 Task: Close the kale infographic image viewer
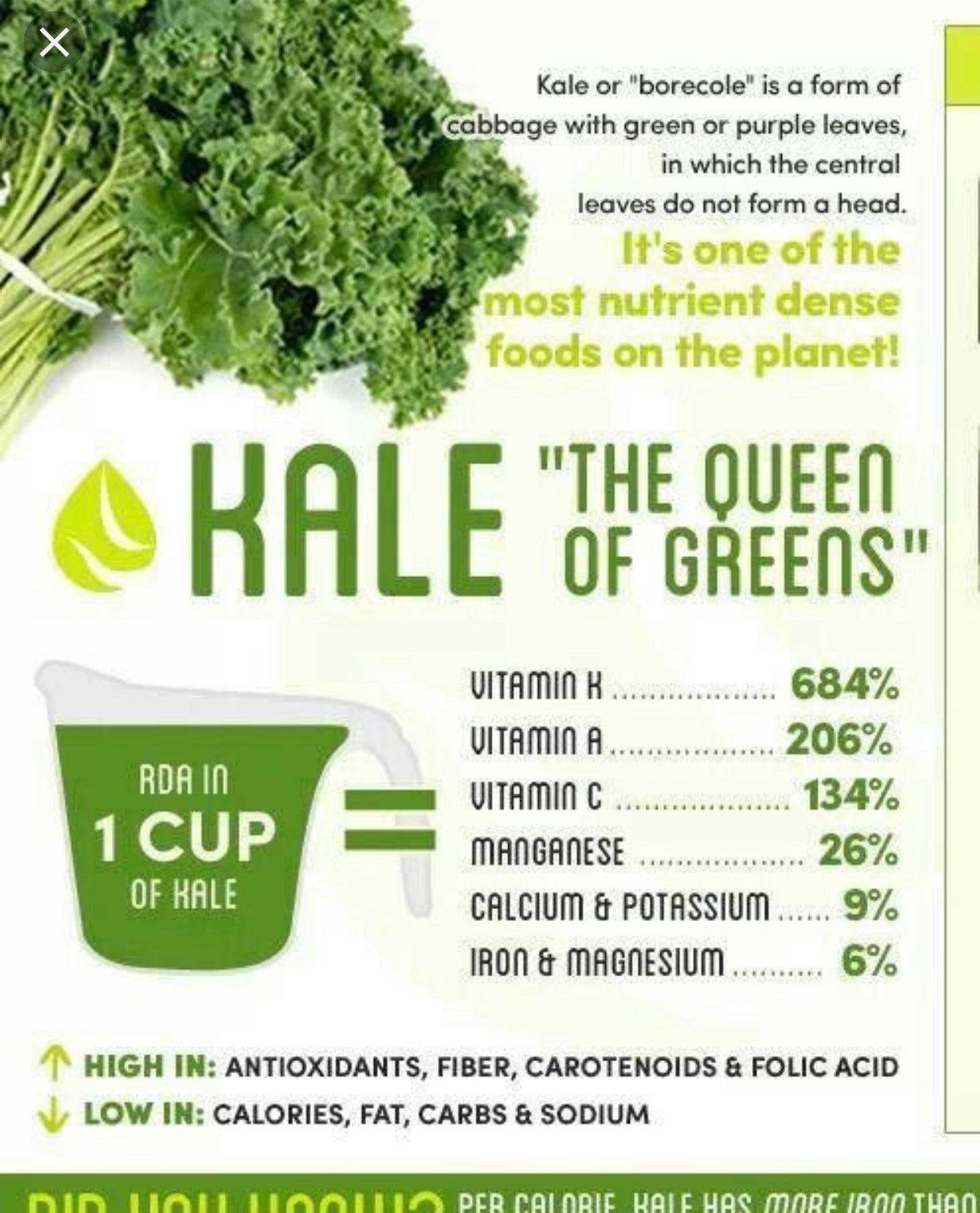coord(53,44)
